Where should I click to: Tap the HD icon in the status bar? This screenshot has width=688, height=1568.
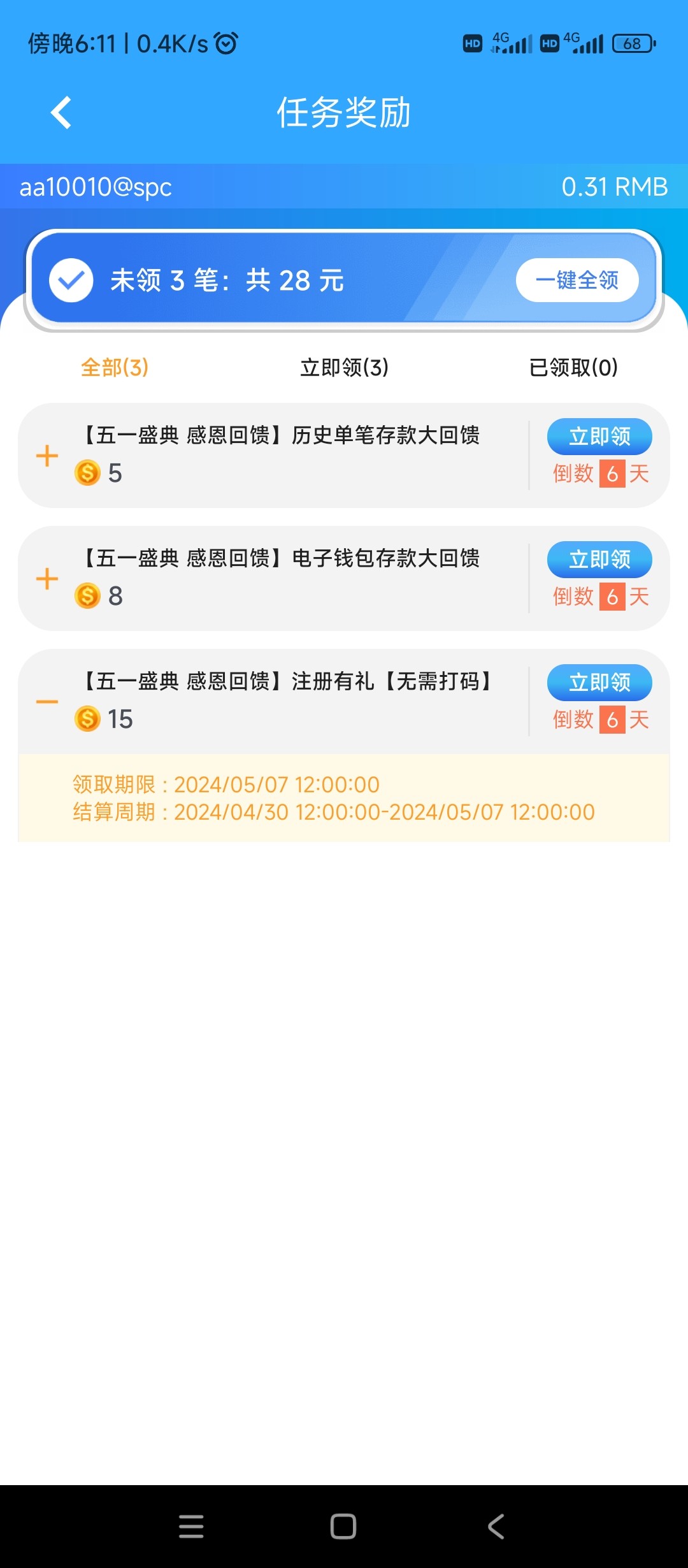[471, 43]
